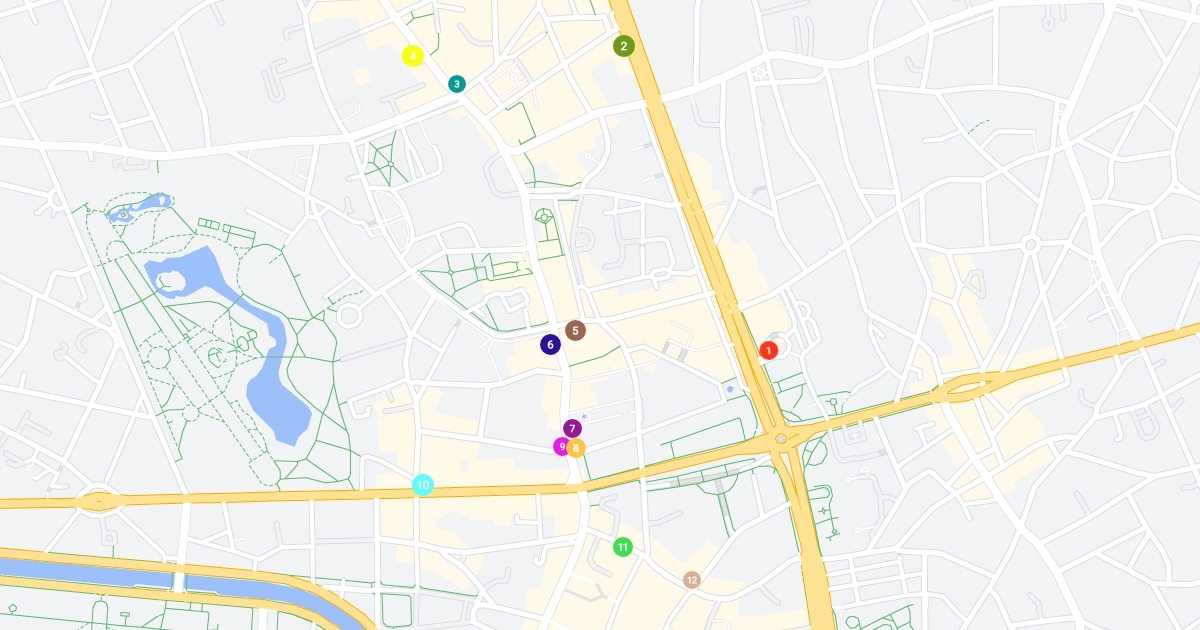Tap the magenta marker number 9
The height and width of the screenshot is (630, 1200).
[x=561, y=446]
